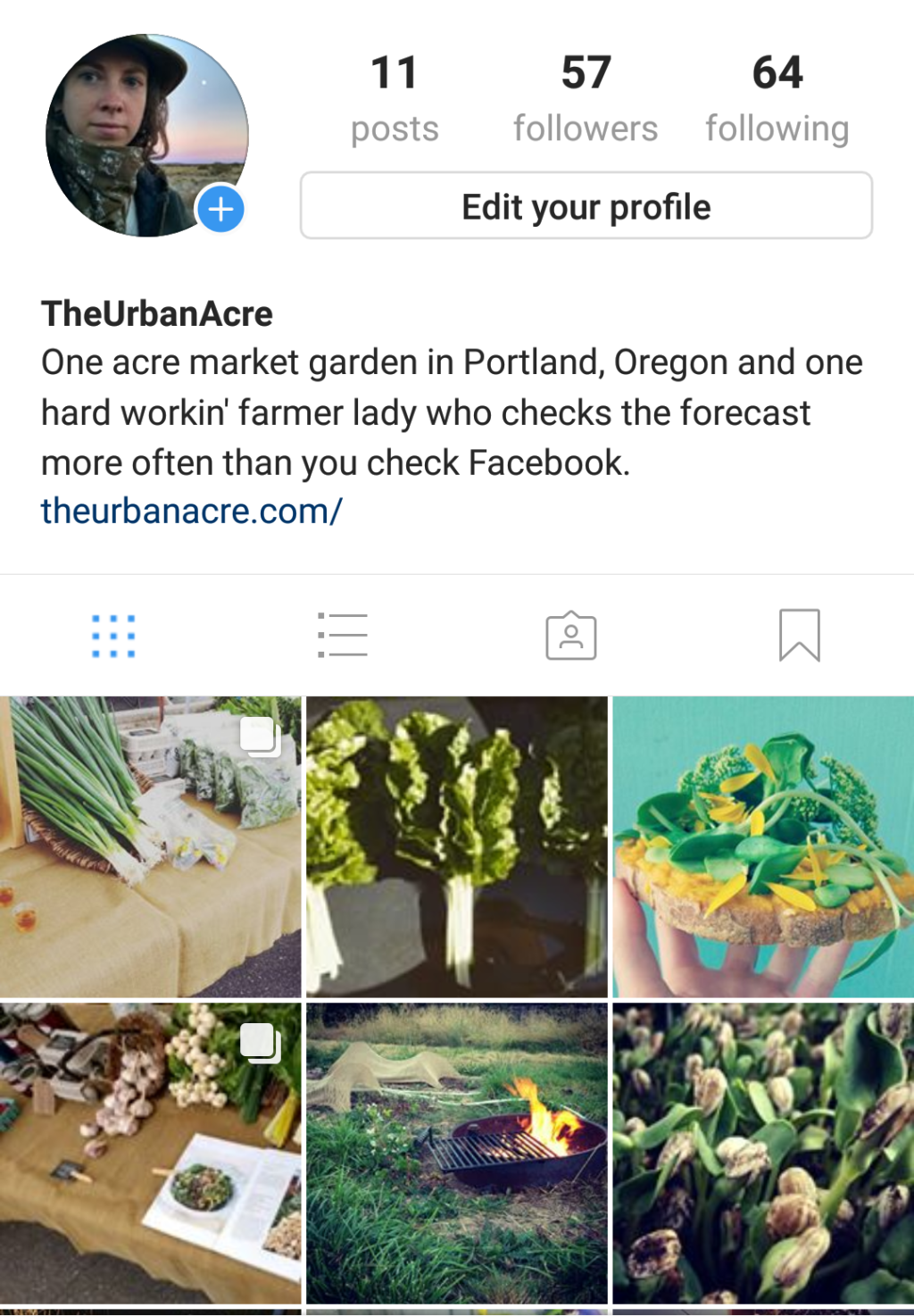The image size is (914, 1316).
Task: Switch to the list view tab
Action: 343,636
